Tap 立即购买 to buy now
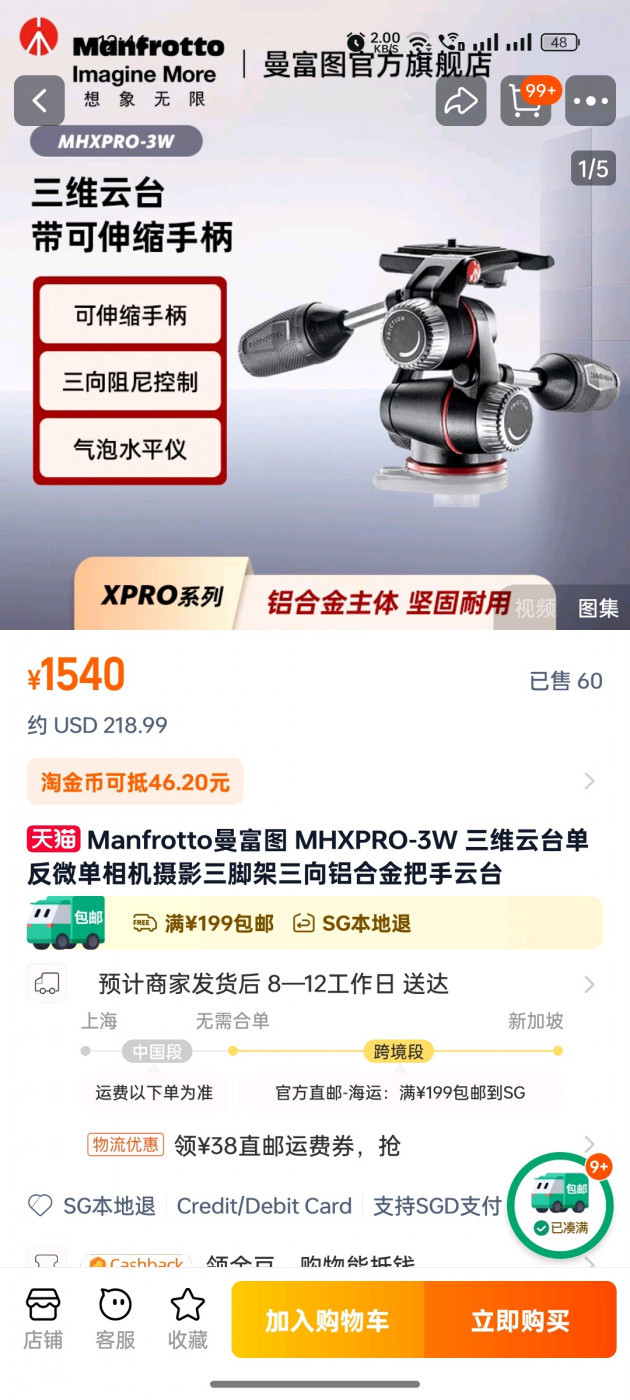Viewport: 630px width, 1400px height. [x=520, y=1320]
